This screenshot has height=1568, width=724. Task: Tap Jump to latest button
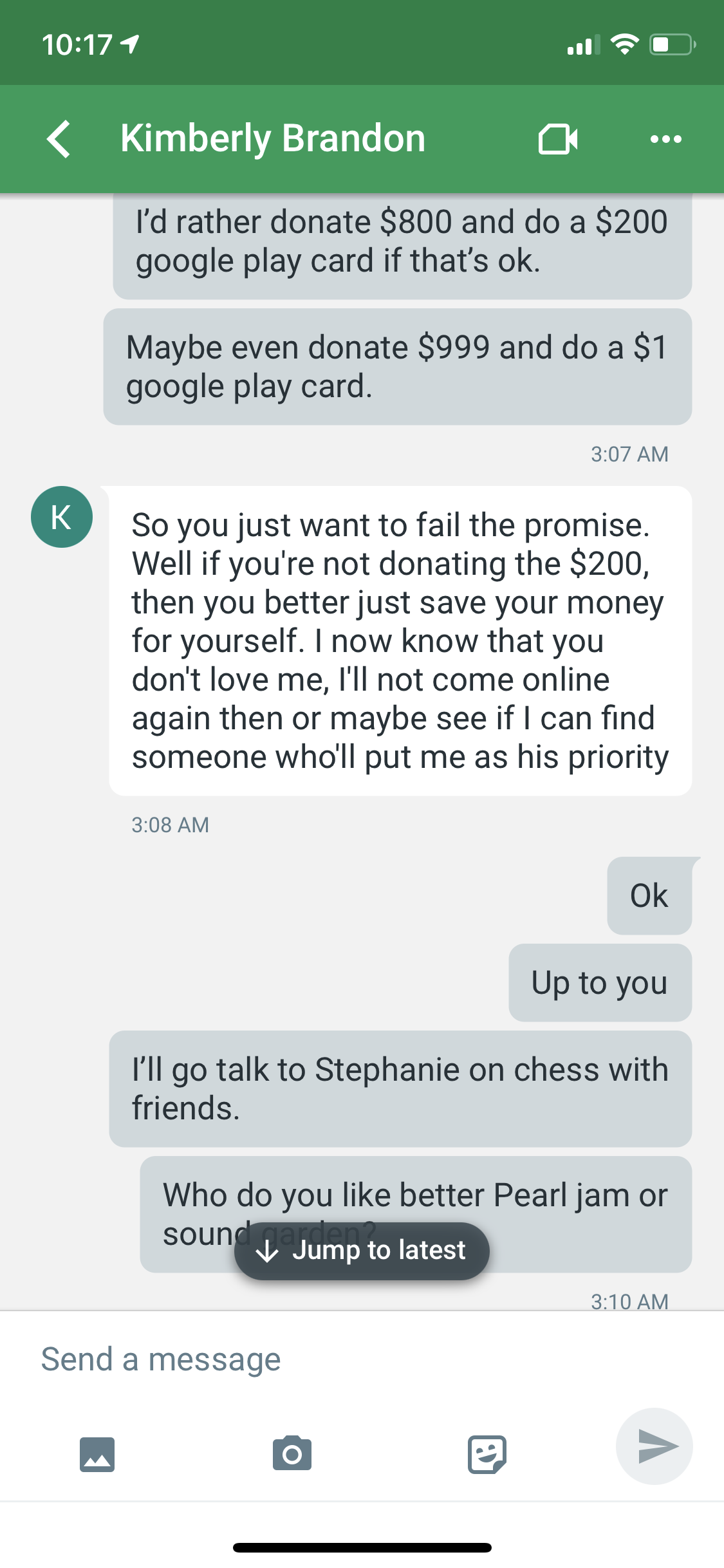(x=362, y=1251)
